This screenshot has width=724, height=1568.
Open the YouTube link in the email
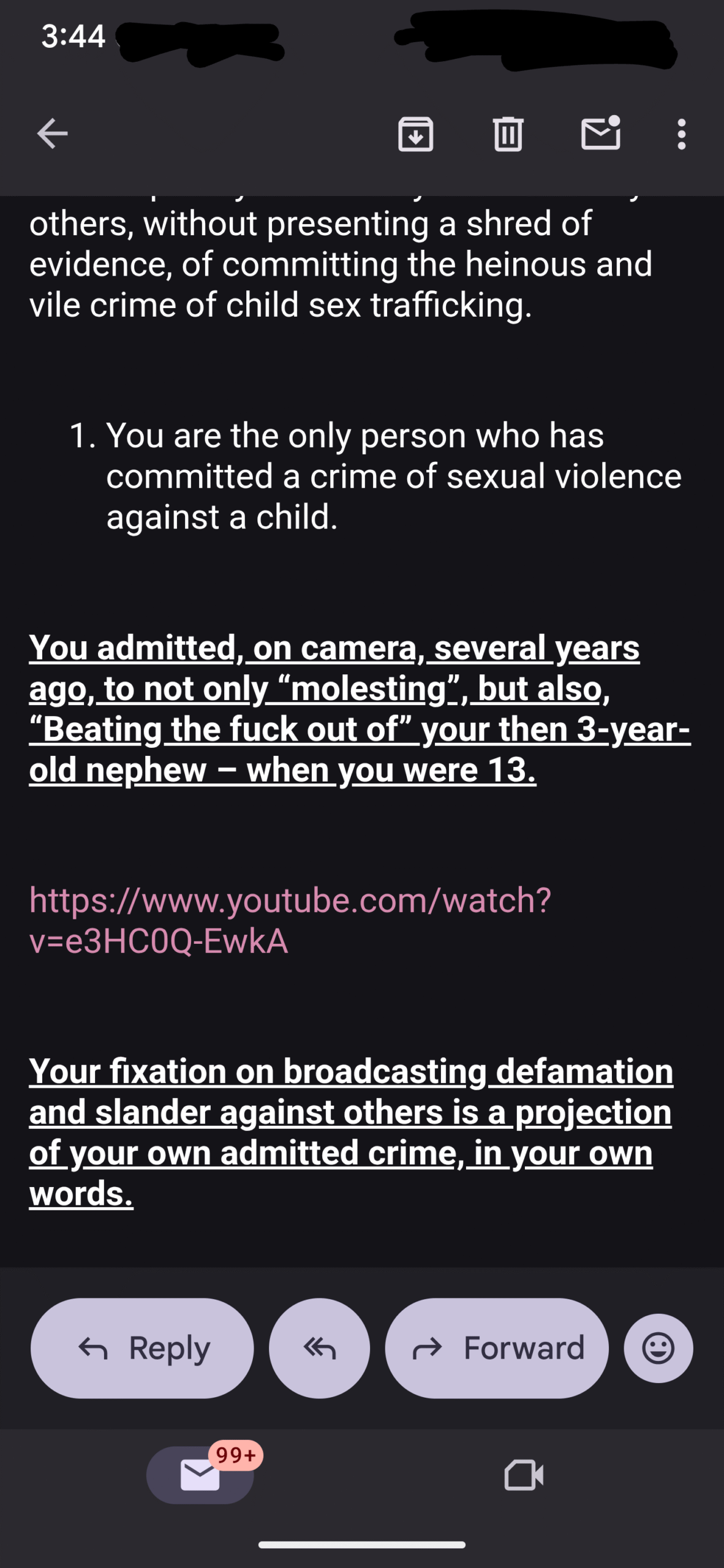click(290, 920)
